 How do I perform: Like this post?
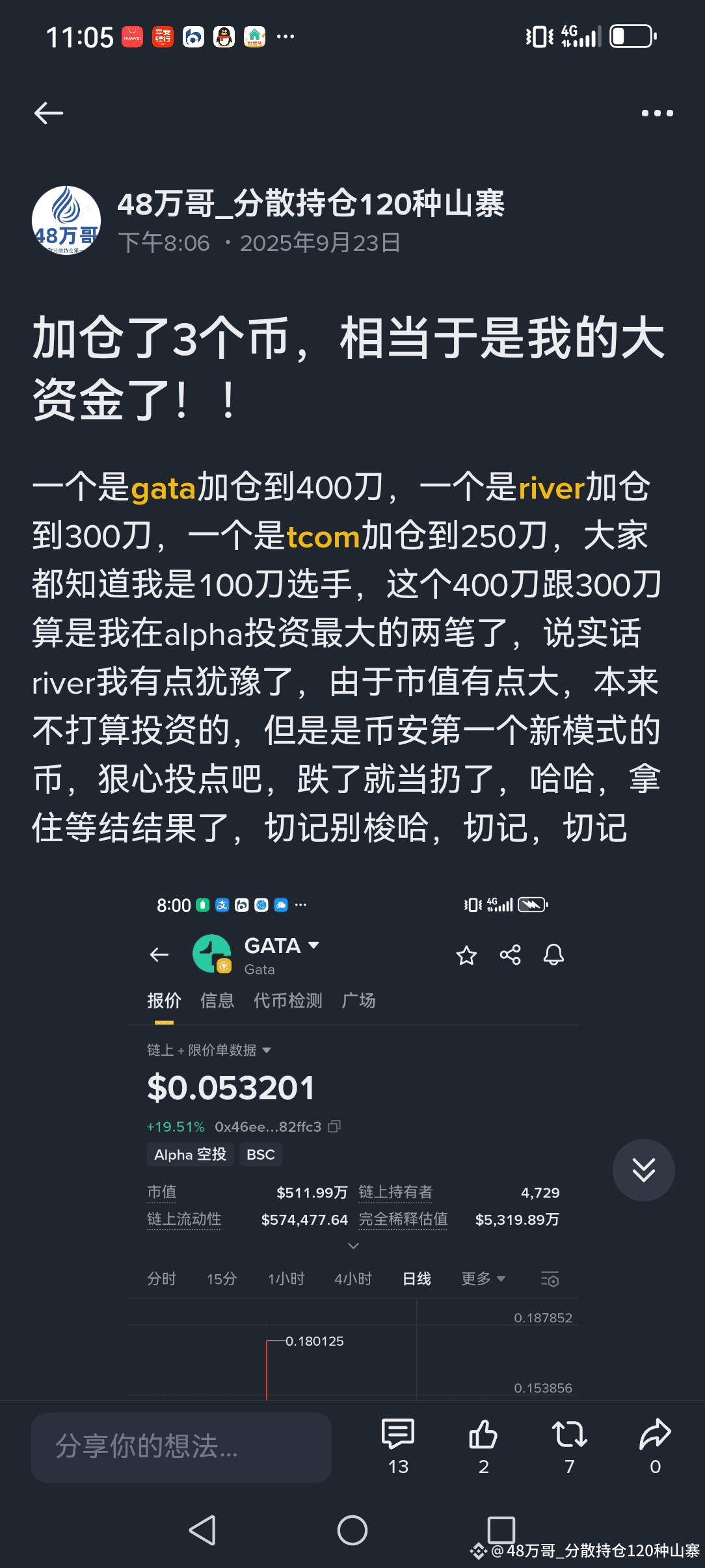(x=483, y=1446)
